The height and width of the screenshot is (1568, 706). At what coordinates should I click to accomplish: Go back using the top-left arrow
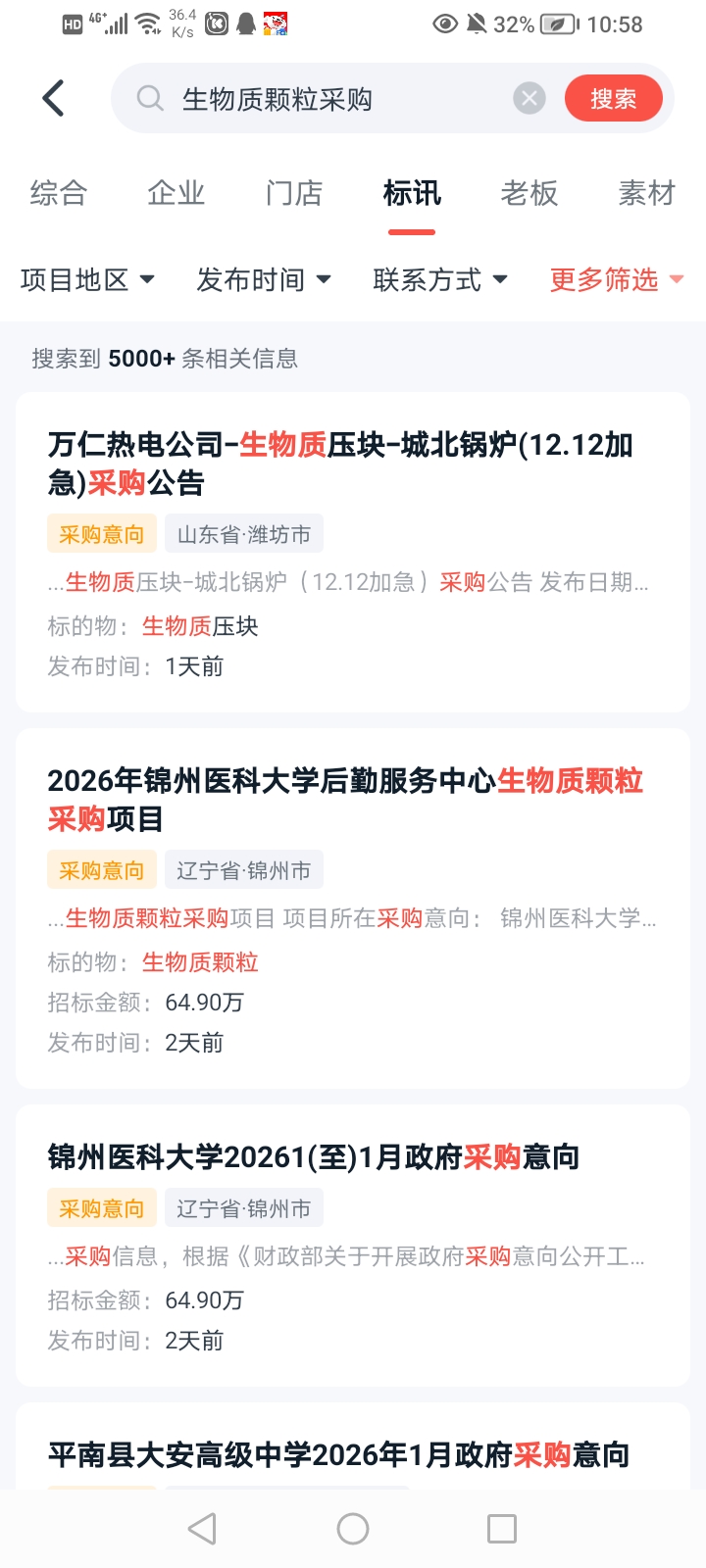point(54,99)
